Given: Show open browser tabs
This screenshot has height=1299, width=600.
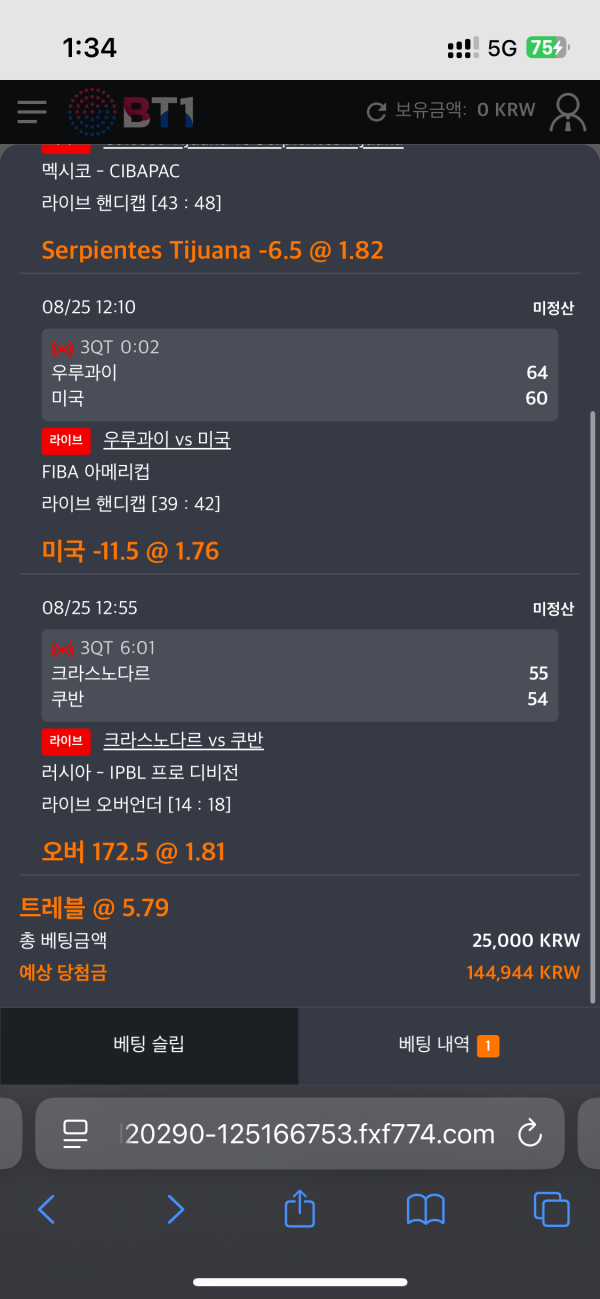Looking at the screenshot, I should click(x=551, y=1210).
